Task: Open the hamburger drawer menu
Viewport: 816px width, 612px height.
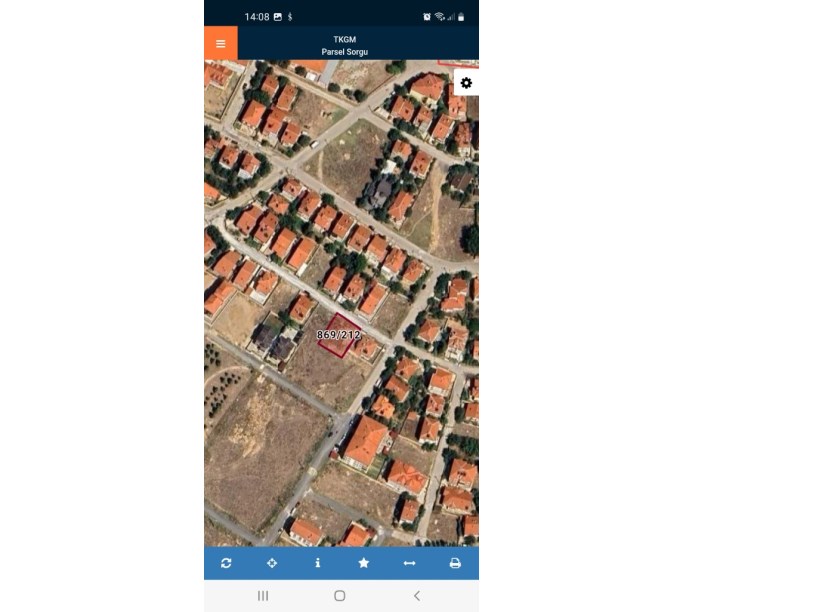Action: (x=221, y=44)
